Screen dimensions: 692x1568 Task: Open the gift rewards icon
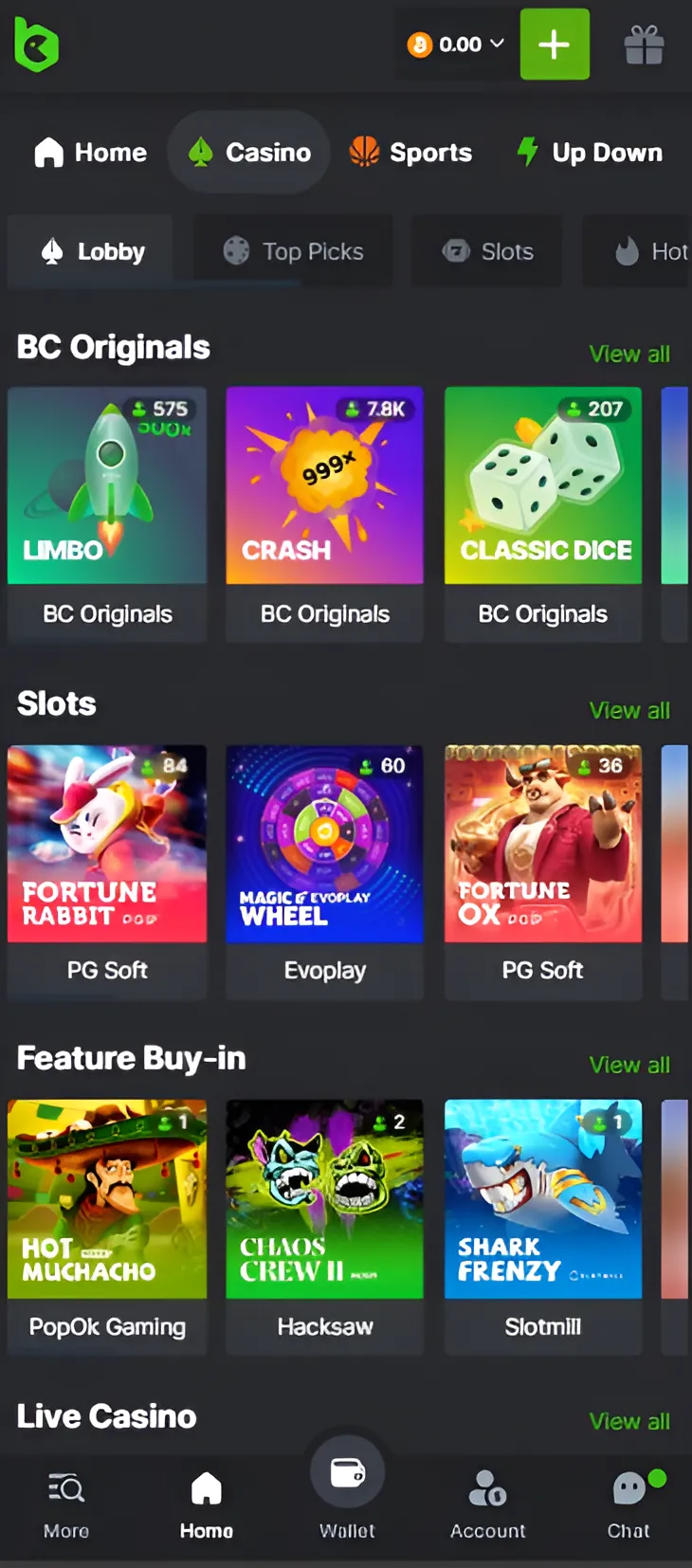click(x=644, y=45)
